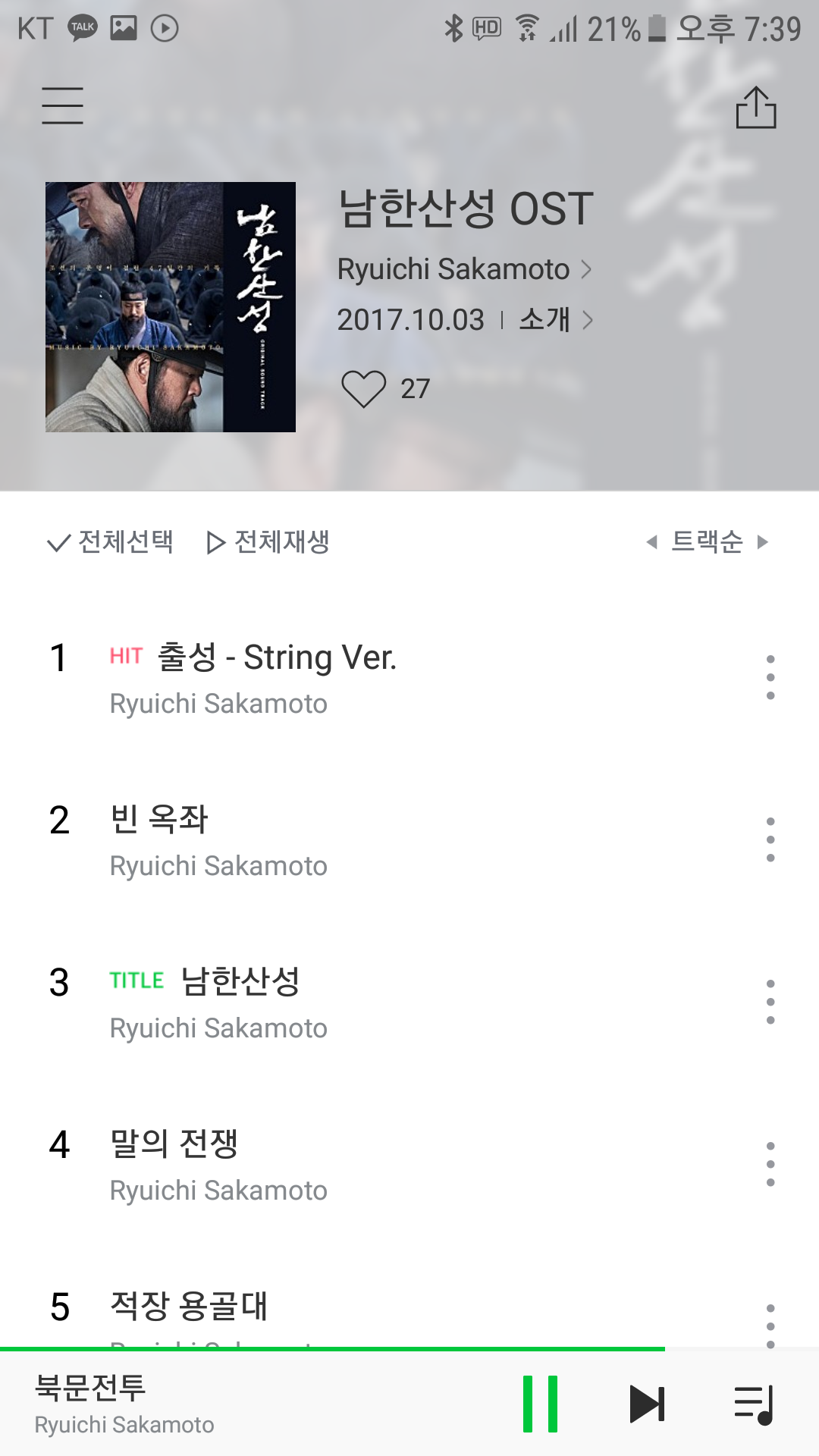The height and width of the screenshot is (1456, 819).
Task: Share the 남한산성 OST album
Action: pyautogui.click(x=756, y=108)
